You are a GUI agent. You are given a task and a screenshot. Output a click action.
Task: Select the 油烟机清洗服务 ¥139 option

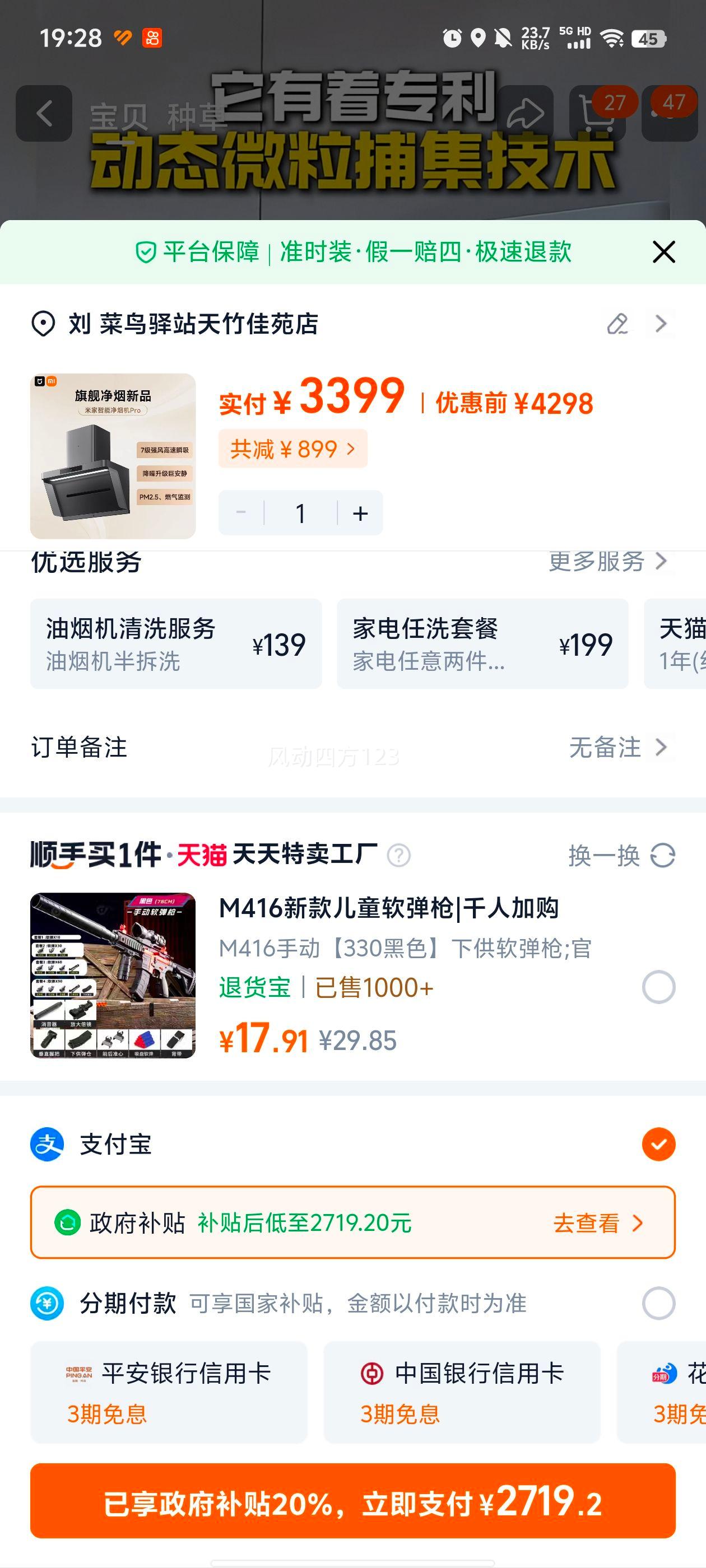(x=175, y=643)
